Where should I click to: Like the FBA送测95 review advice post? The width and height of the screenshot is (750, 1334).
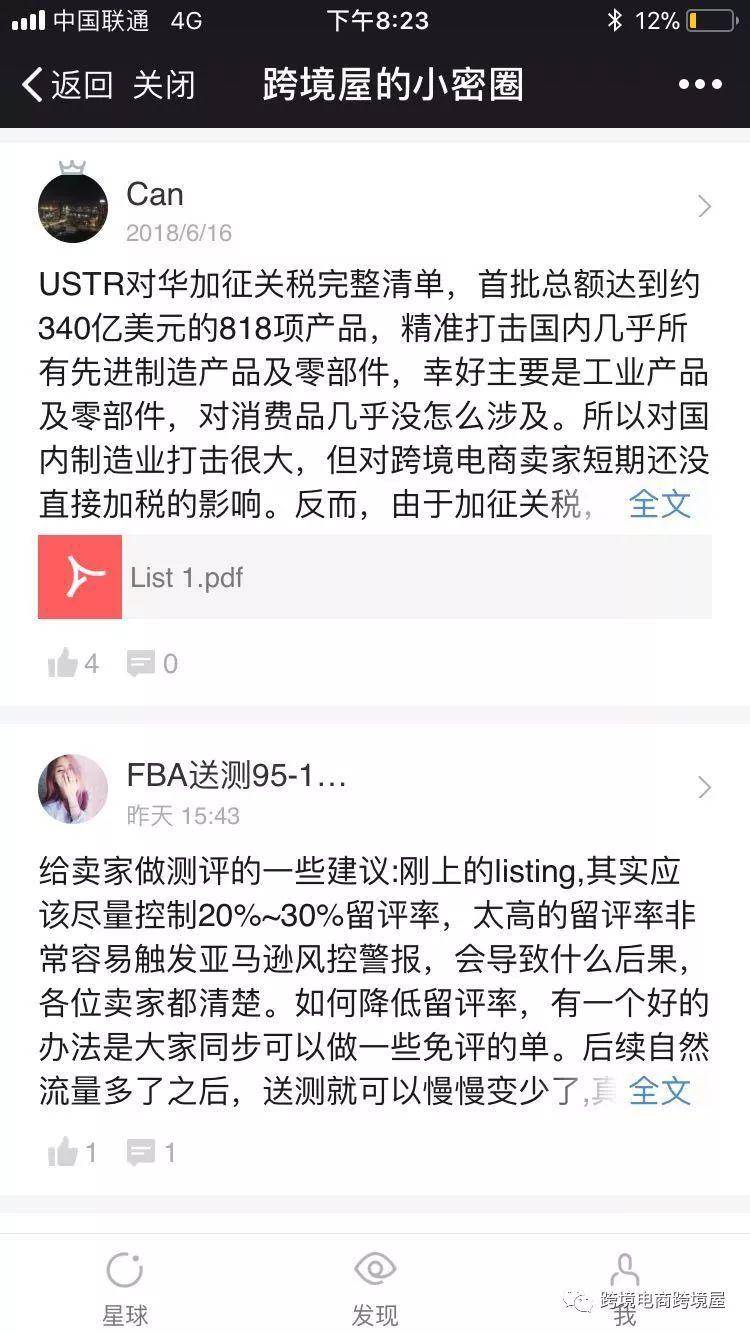click(73, 1153)
